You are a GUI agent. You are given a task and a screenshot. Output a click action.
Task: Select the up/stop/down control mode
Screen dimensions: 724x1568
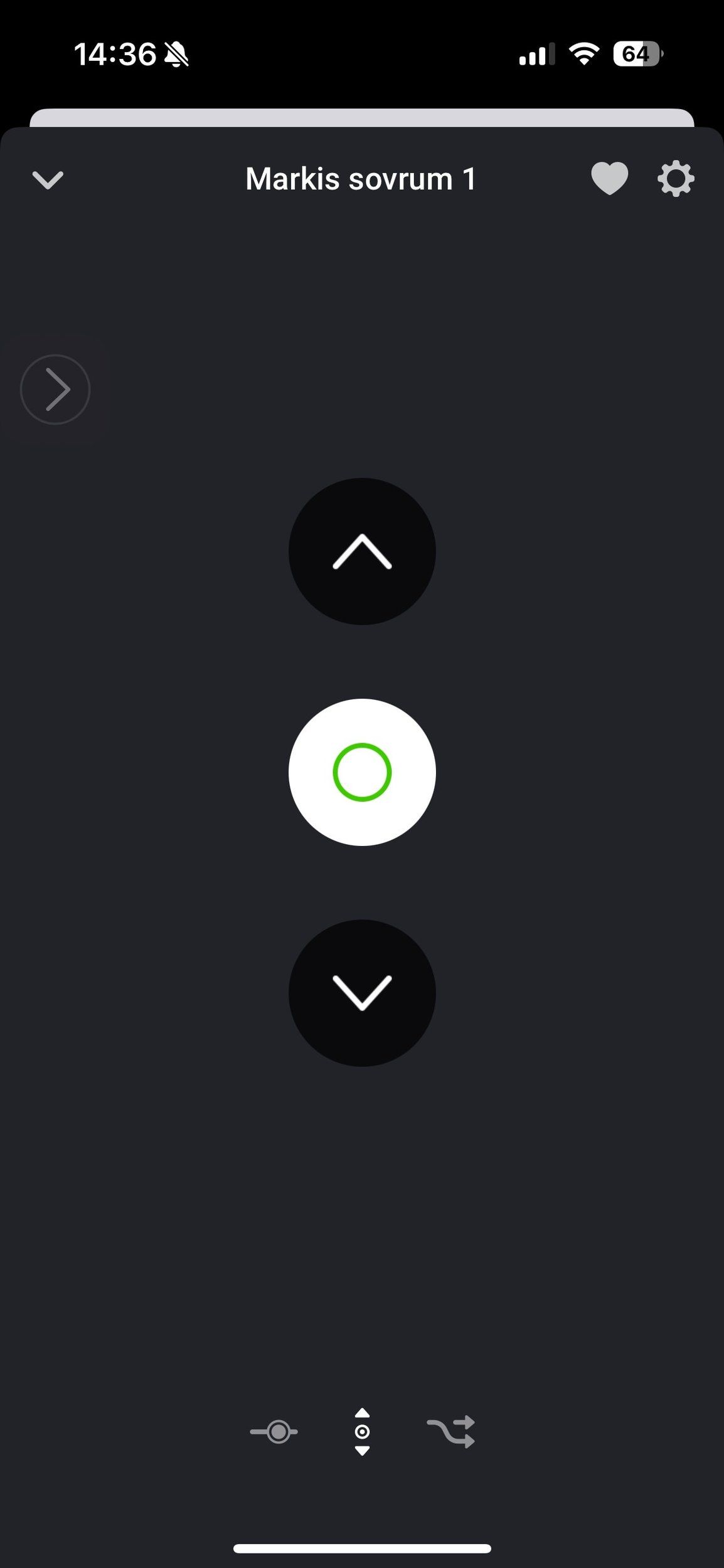tap(362, 1432)
